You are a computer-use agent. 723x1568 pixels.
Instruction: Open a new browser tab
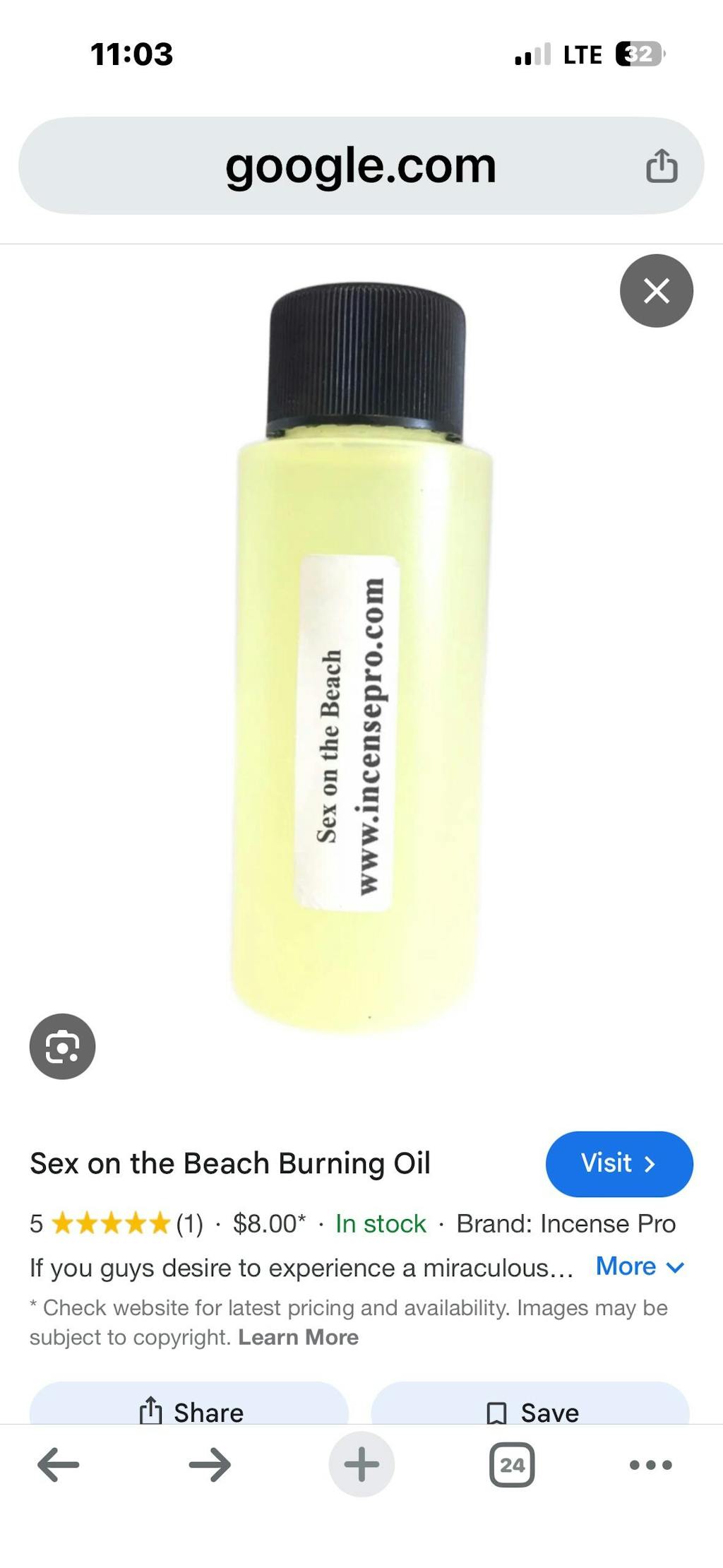pos(361,1464)
